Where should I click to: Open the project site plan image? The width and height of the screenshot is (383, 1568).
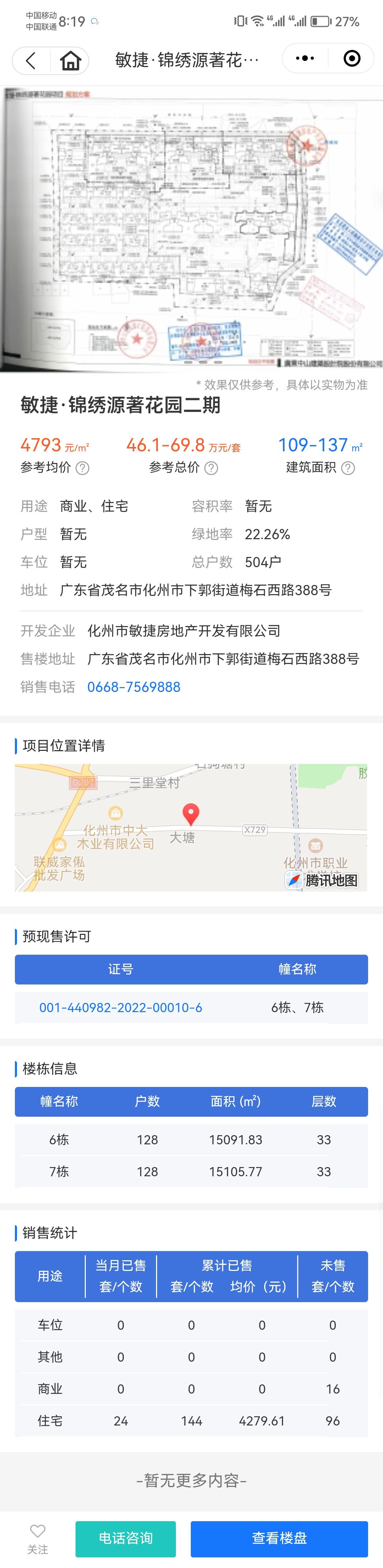pos(191,229)
